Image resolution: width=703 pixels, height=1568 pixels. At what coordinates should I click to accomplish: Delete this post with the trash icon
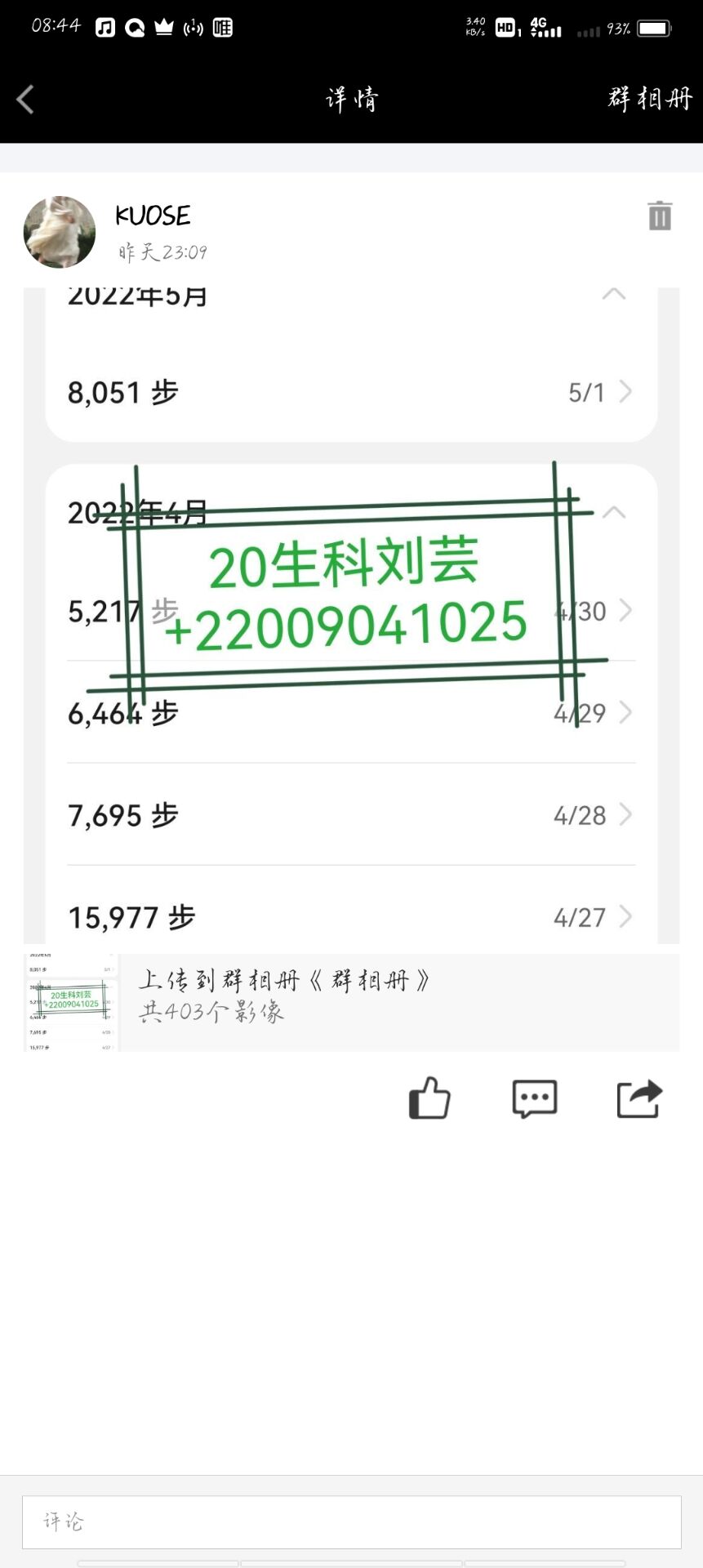click(659, 216)
